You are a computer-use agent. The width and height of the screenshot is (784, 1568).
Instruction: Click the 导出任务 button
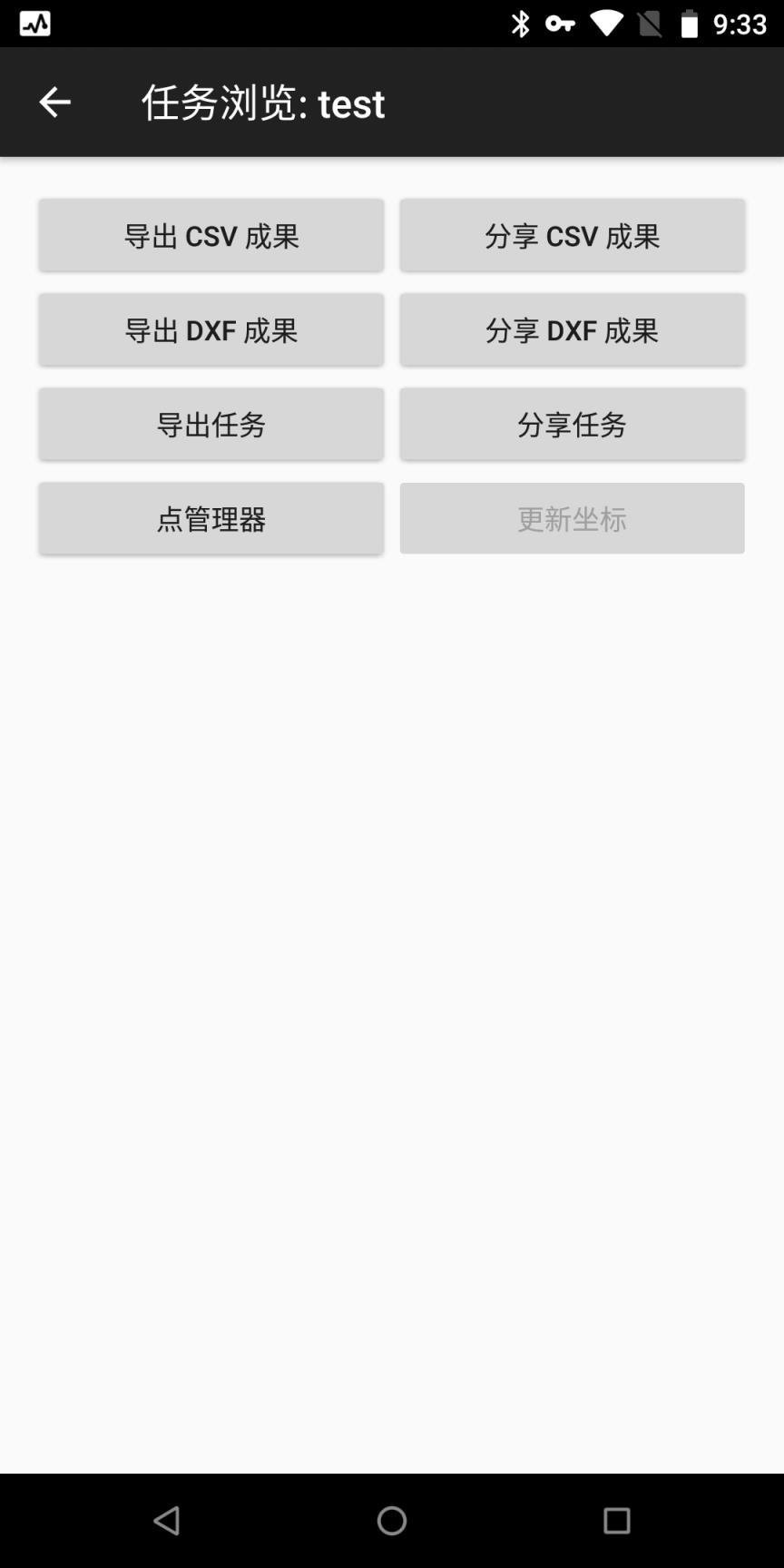[211, 424]
